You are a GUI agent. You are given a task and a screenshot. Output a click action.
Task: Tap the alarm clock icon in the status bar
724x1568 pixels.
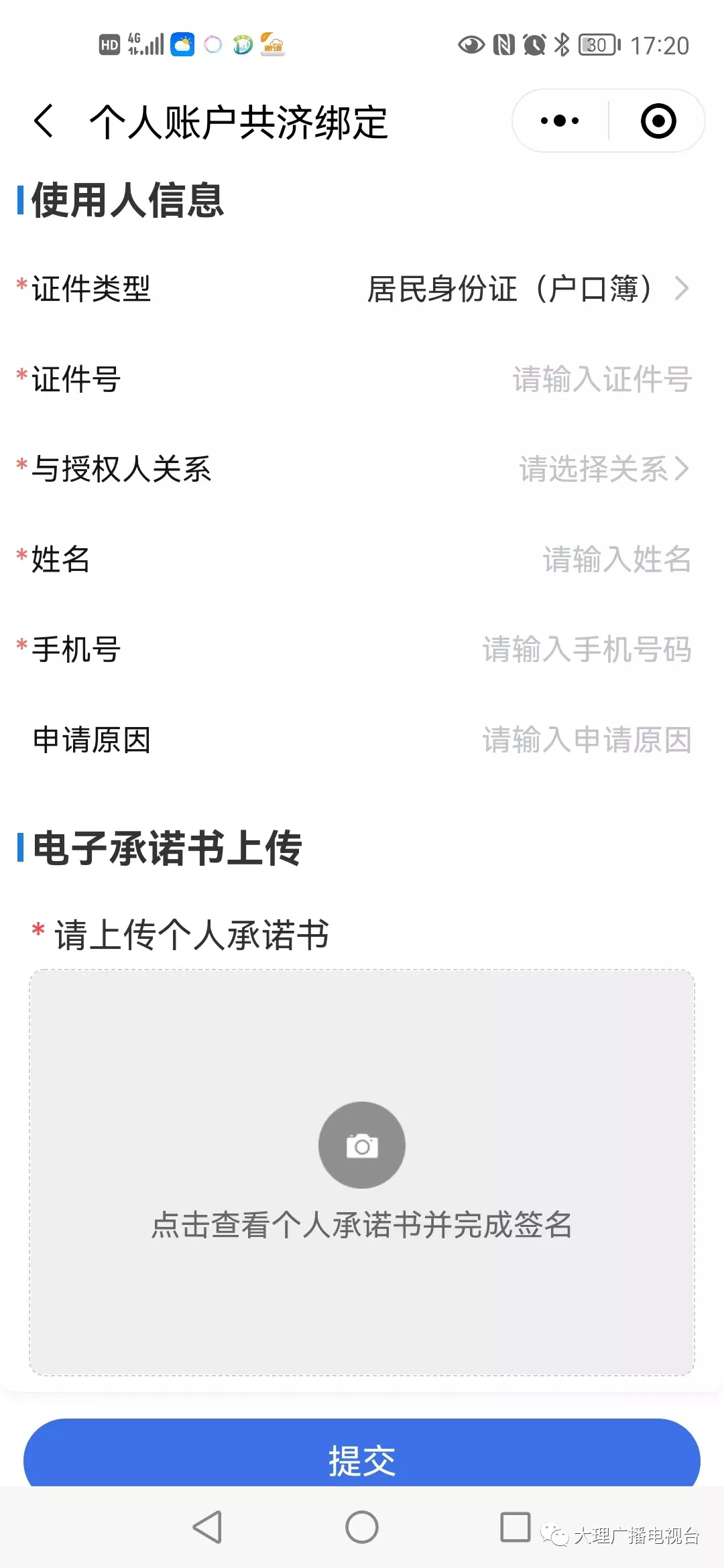click(532, 44)
